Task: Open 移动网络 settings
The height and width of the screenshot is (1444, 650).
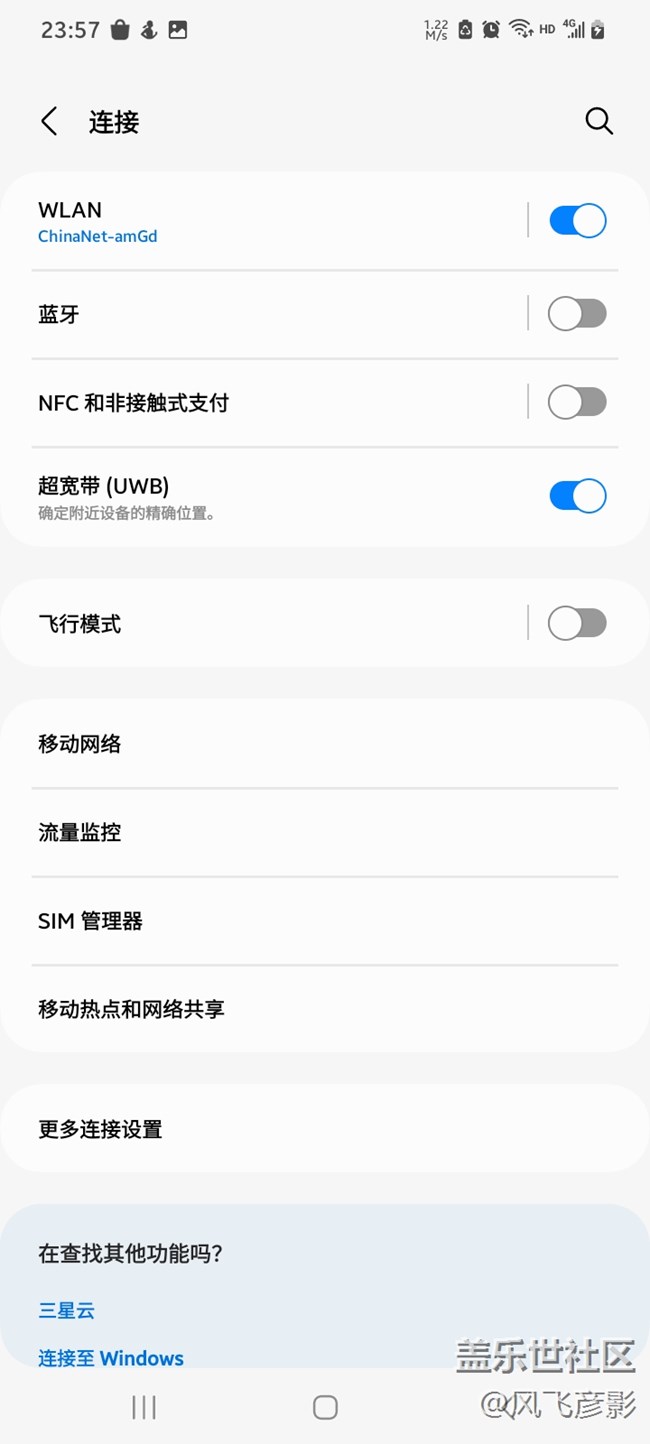Action: 325,744
